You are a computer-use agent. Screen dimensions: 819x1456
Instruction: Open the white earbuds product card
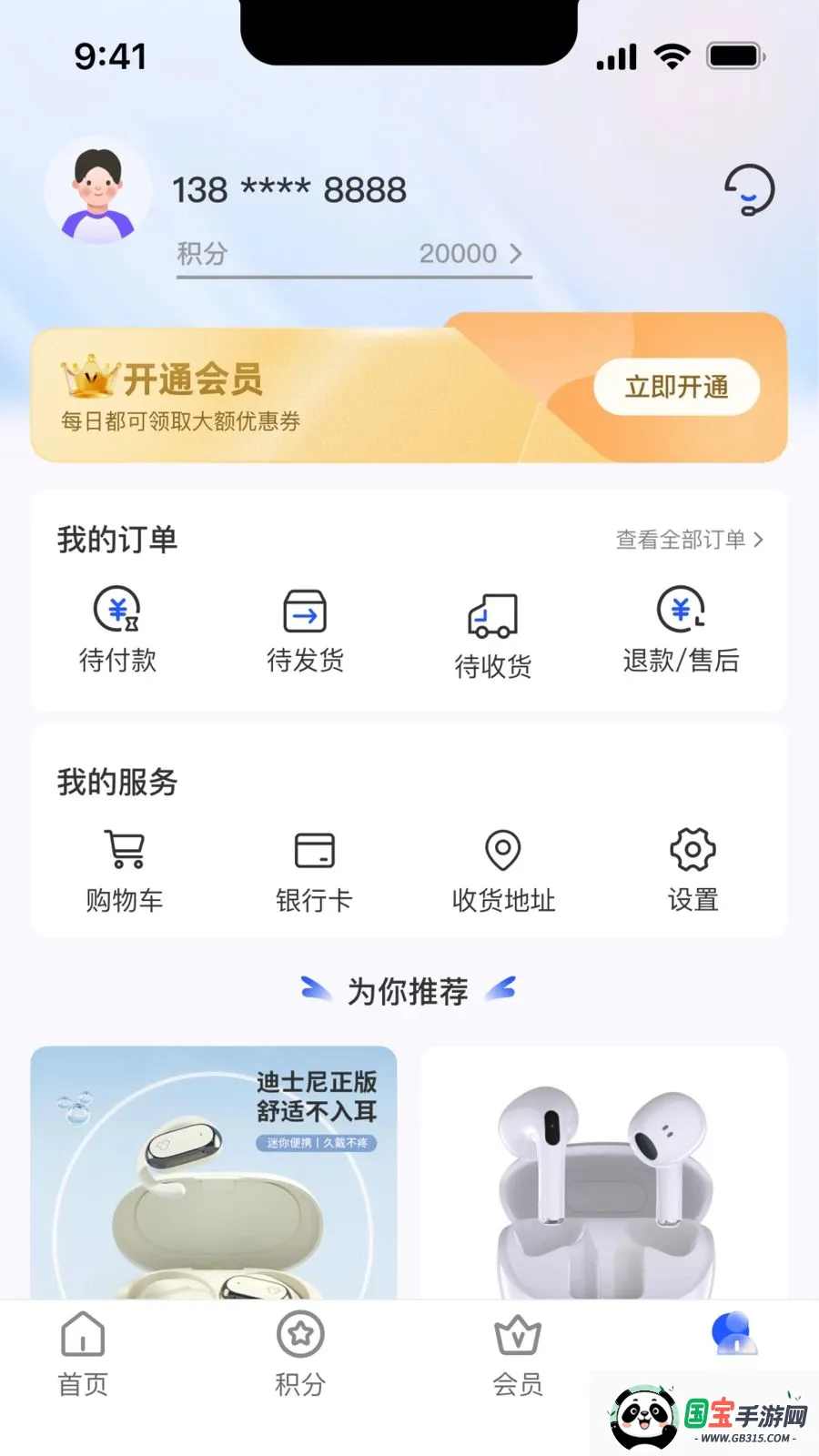604,1172
